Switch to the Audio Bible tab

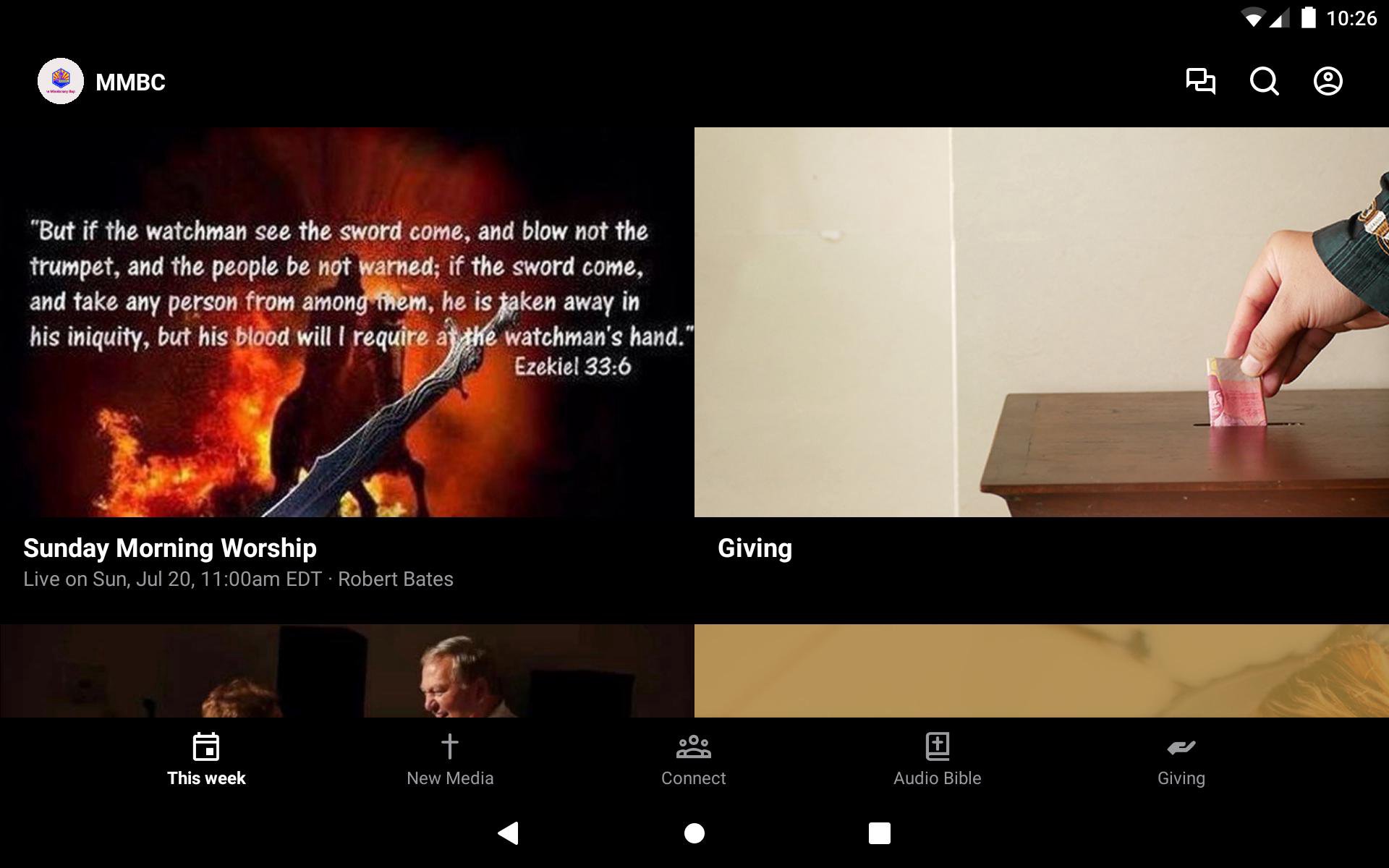937,759
